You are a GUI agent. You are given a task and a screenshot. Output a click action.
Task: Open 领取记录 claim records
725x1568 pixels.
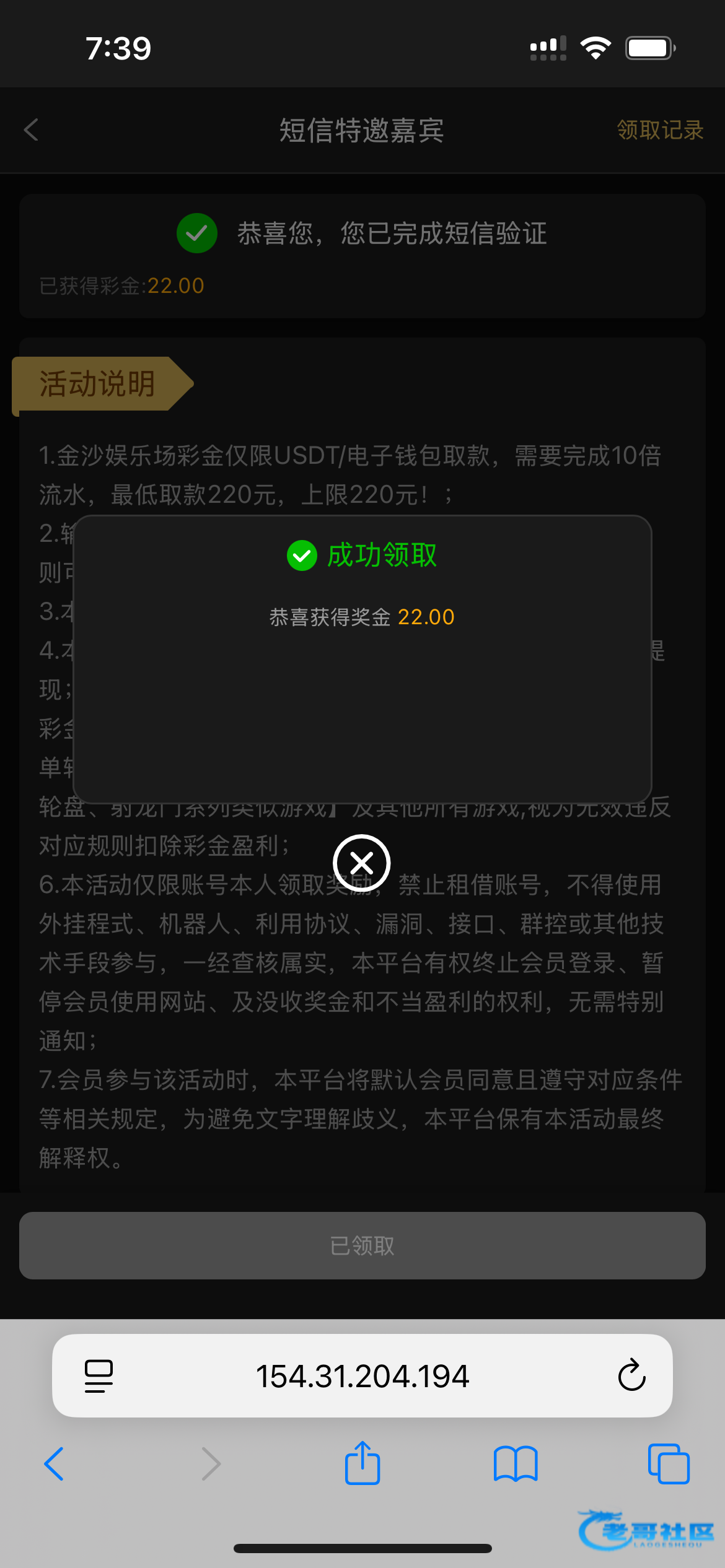[659, 130]
